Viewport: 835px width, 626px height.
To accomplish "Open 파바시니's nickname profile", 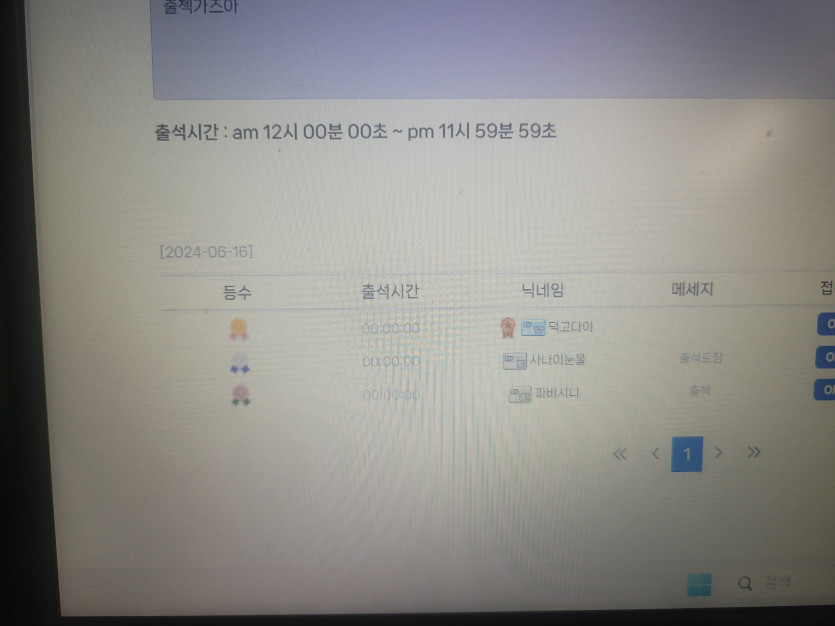I will click(x=557, y=393).
